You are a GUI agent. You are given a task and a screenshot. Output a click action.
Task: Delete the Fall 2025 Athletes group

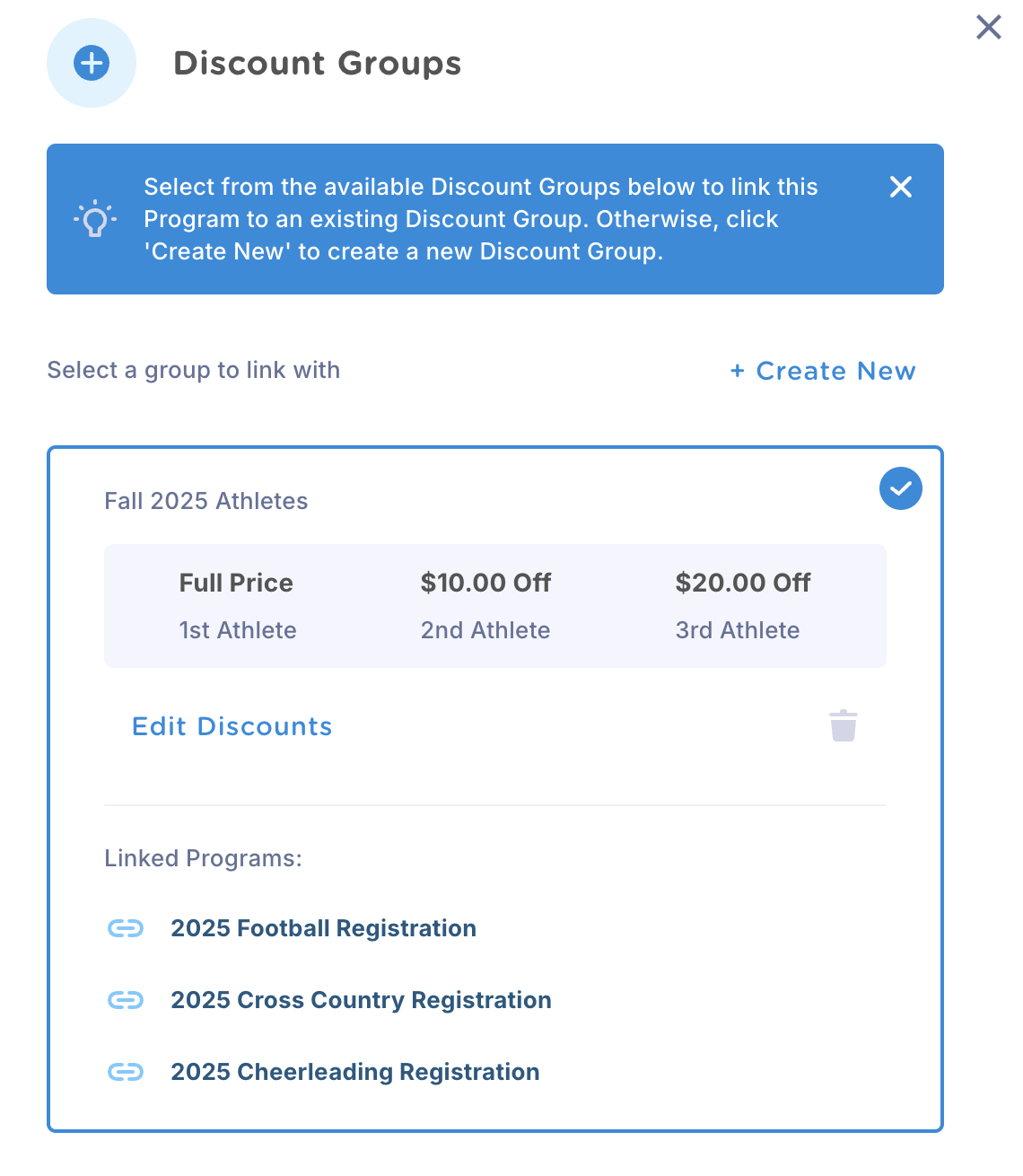coord(843,726)
